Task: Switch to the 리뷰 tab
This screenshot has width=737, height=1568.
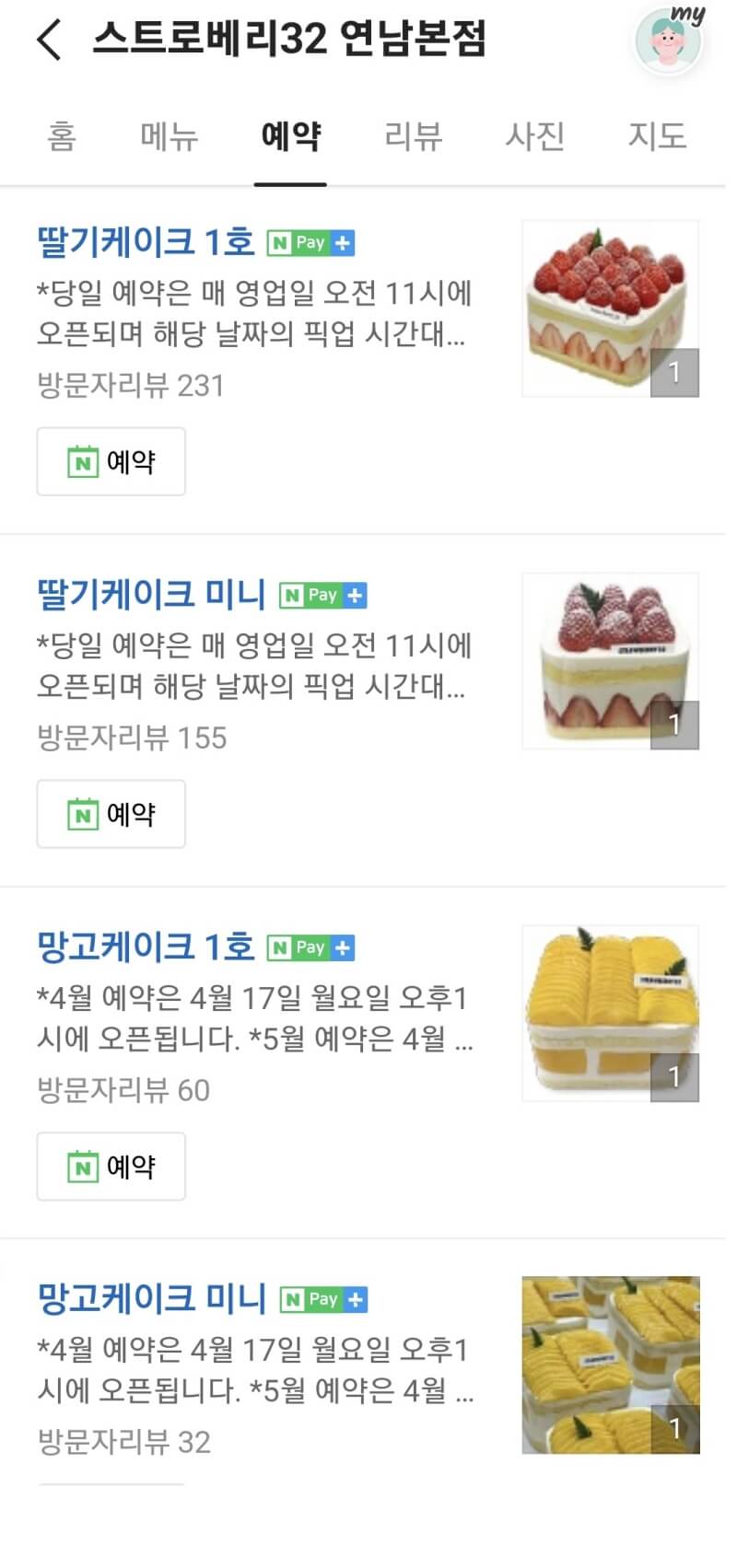Action: [413, 136]
